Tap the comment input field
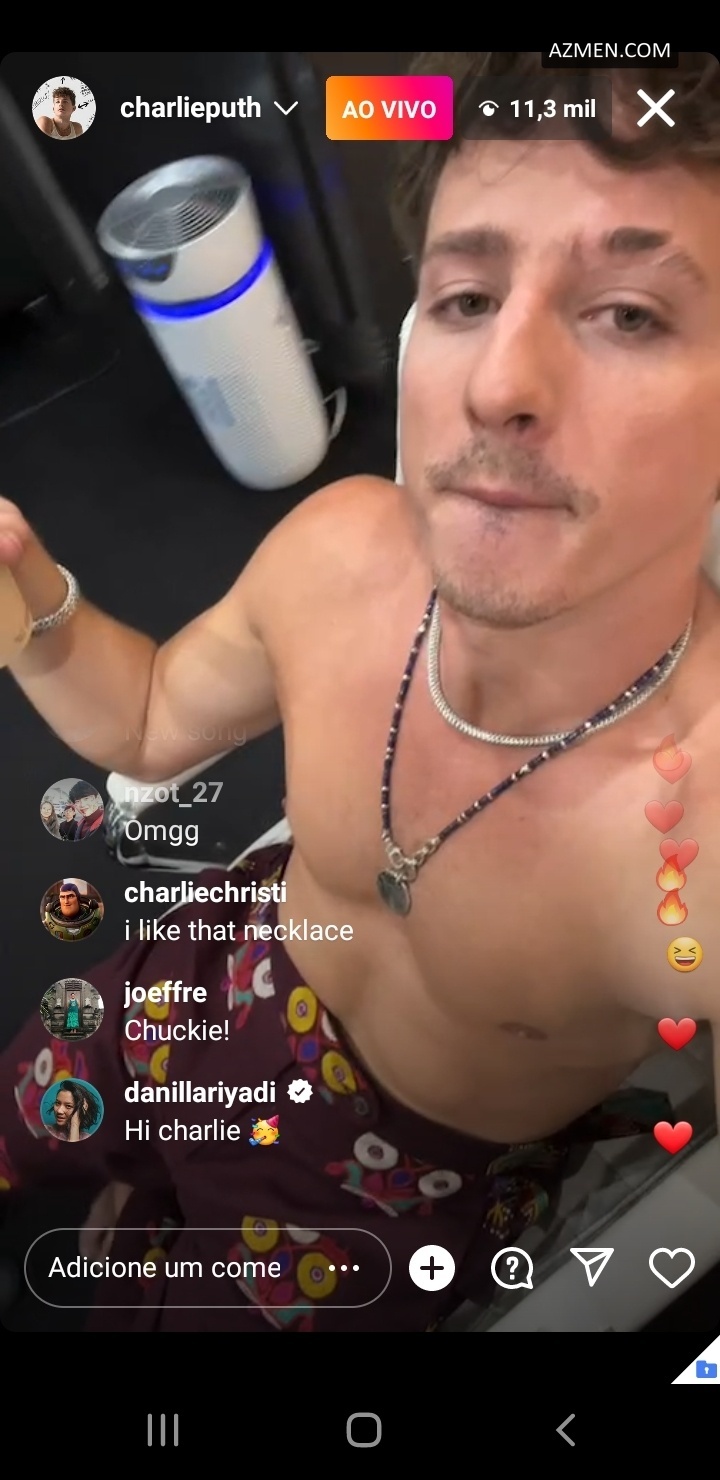The image size is (720, 1480). (x=165, y=1268)
